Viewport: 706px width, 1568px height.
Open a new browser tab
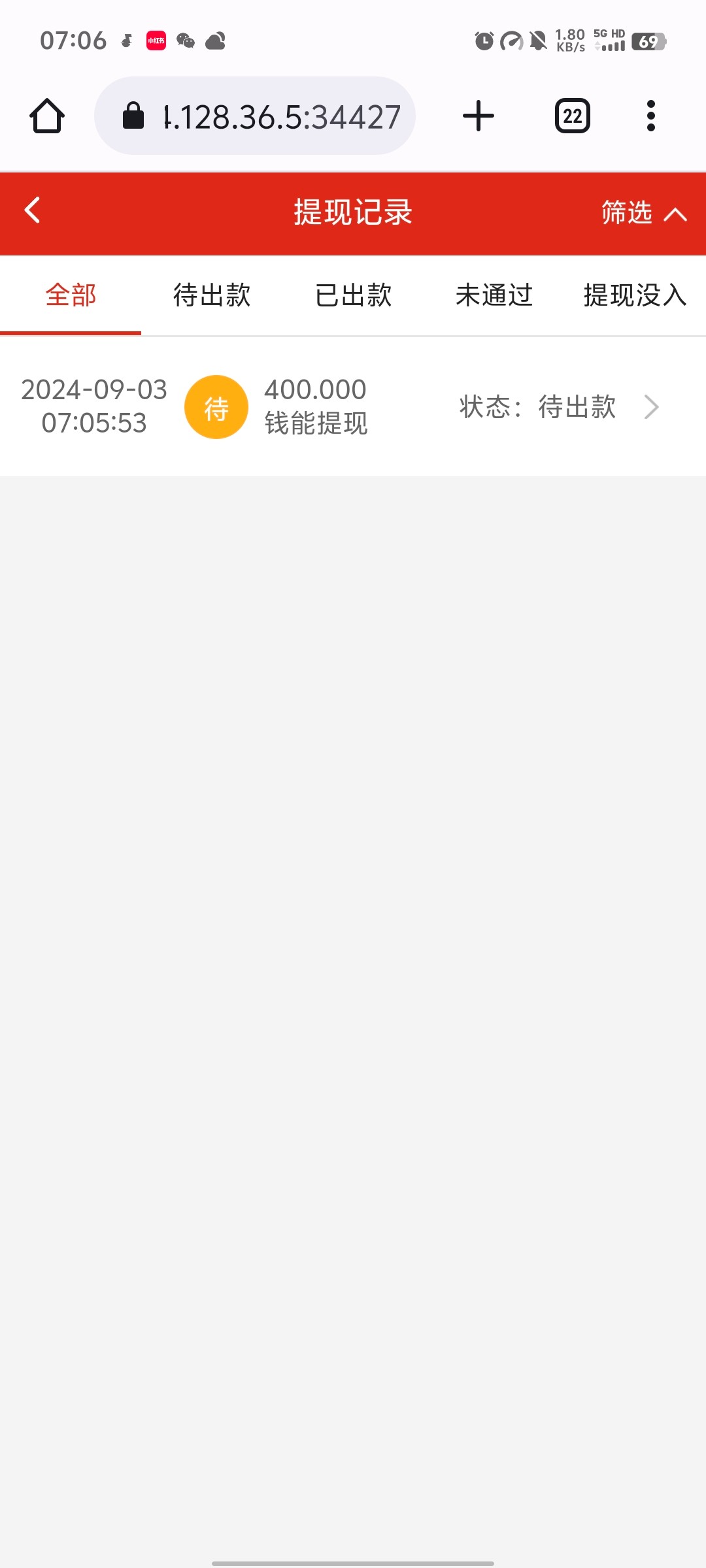[479, 116]
